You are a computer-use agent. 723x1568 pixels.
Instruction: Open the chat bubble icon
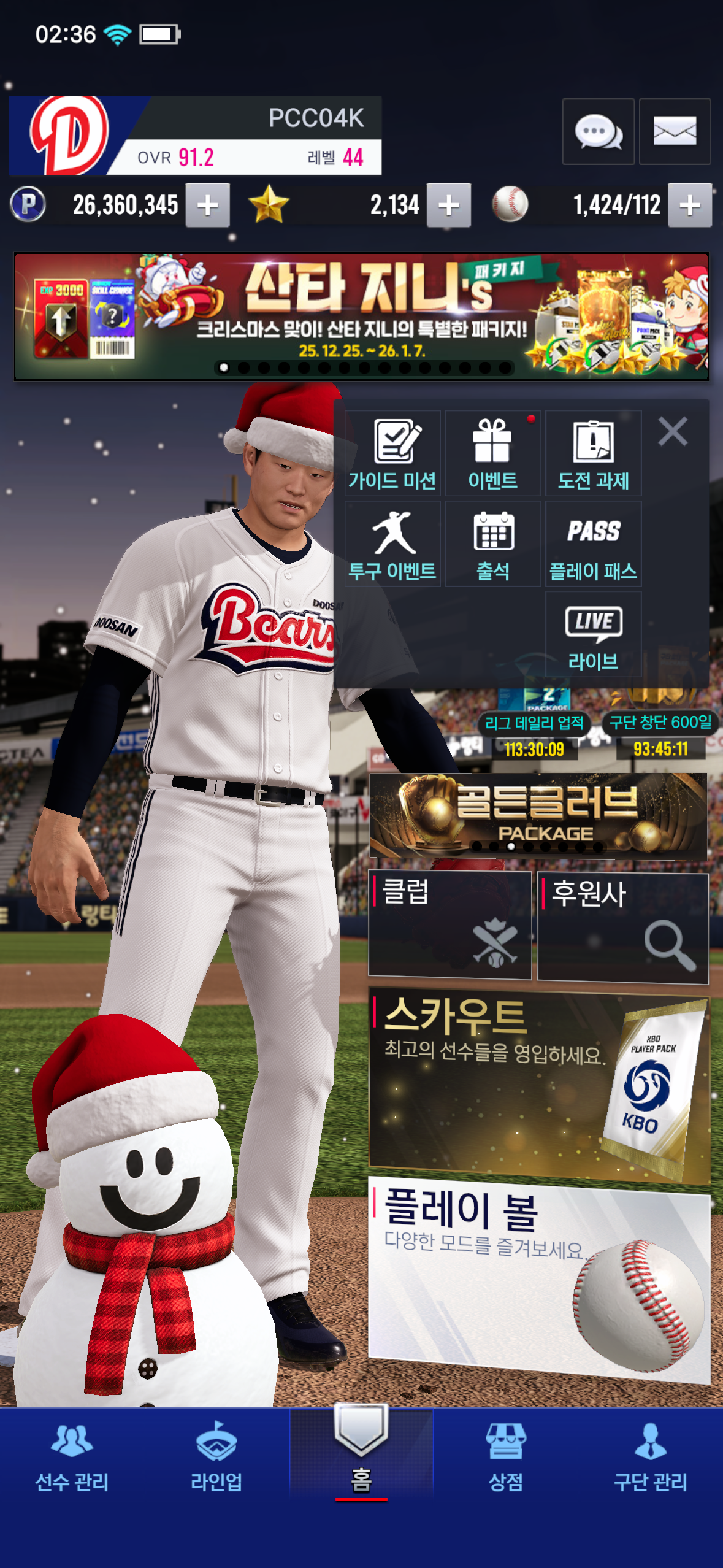(598, 131)
